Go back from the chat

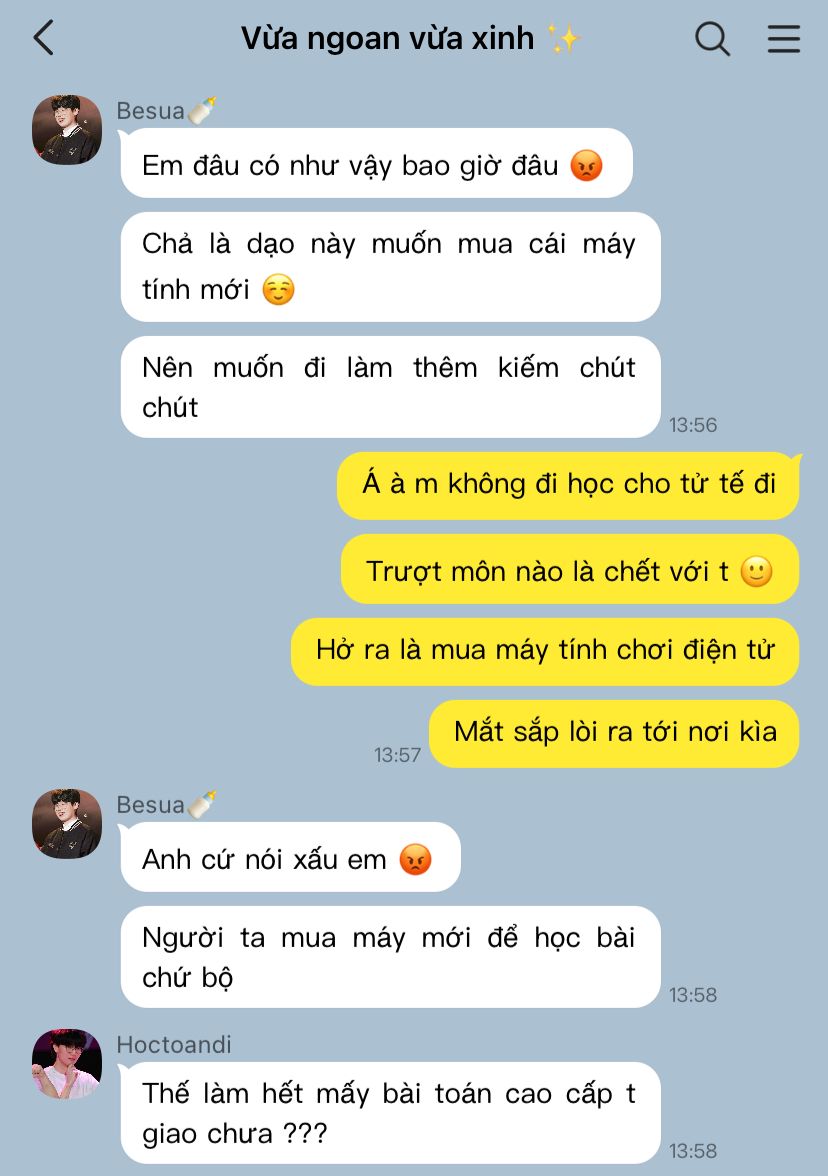click(43, 39)
